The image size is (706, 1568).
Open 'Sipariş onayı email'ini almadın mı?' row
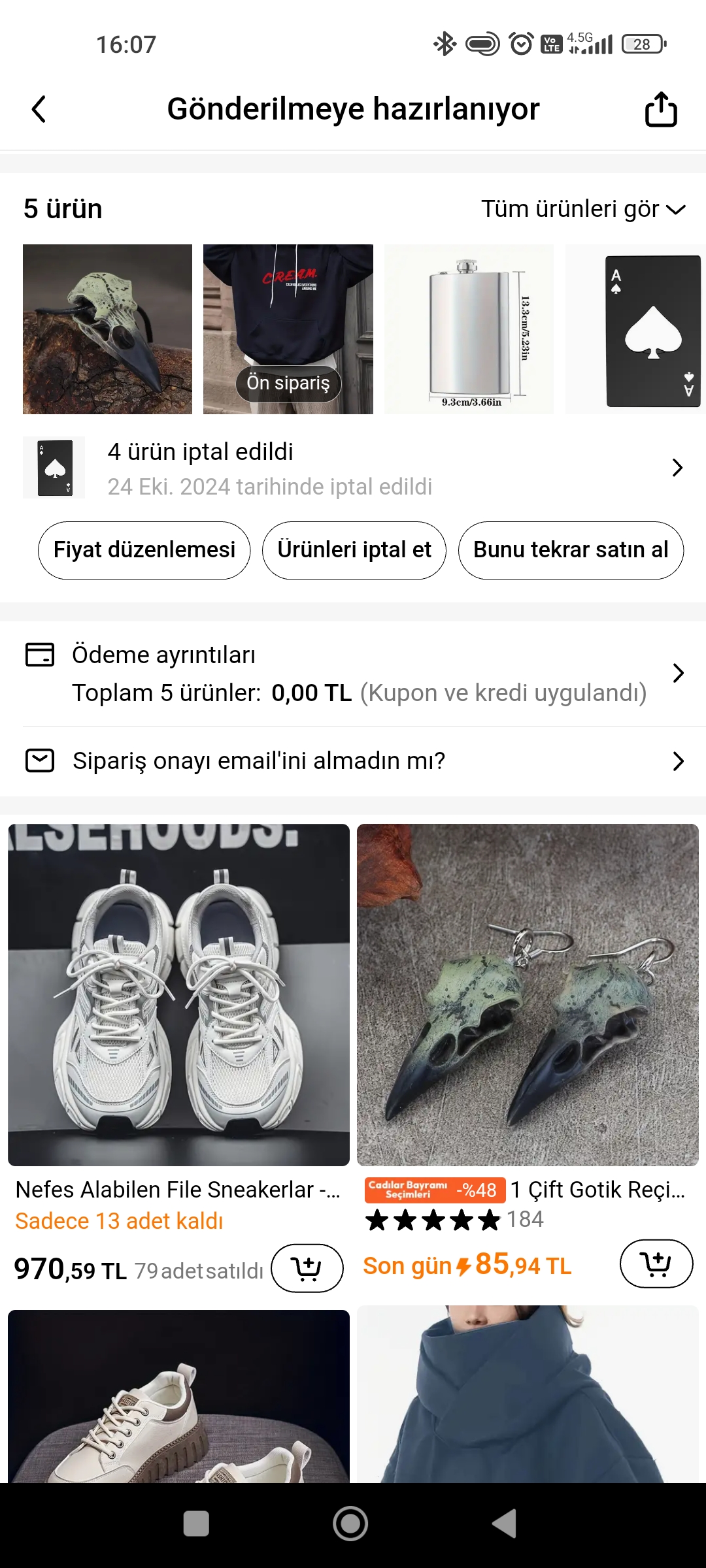click(353, 761)
